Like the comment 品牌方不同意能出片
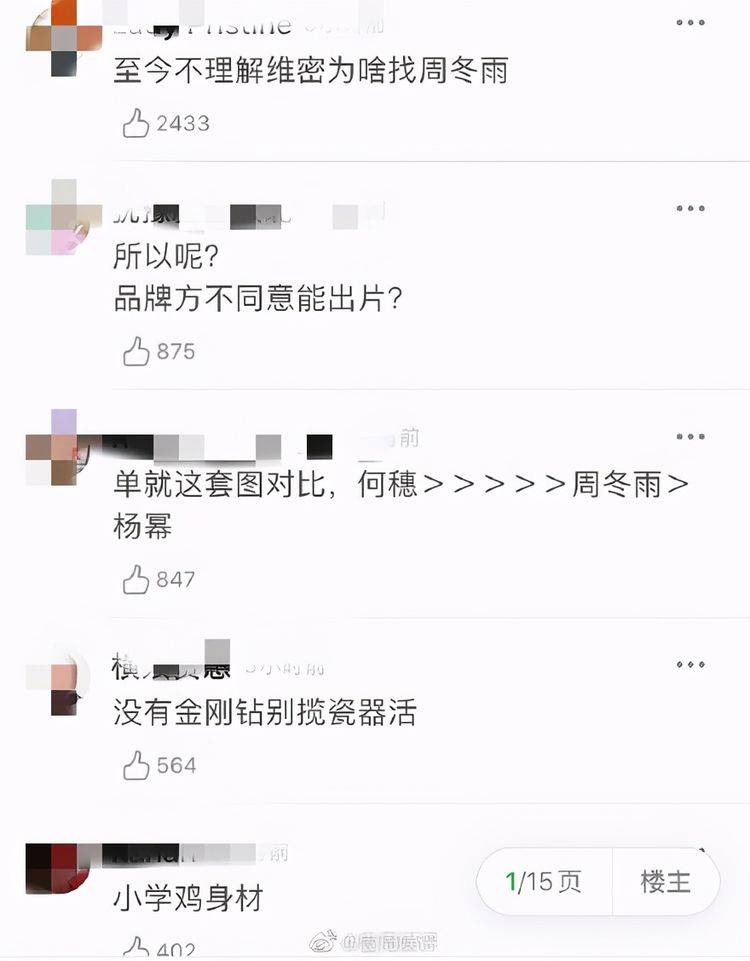 coord(136,351)
